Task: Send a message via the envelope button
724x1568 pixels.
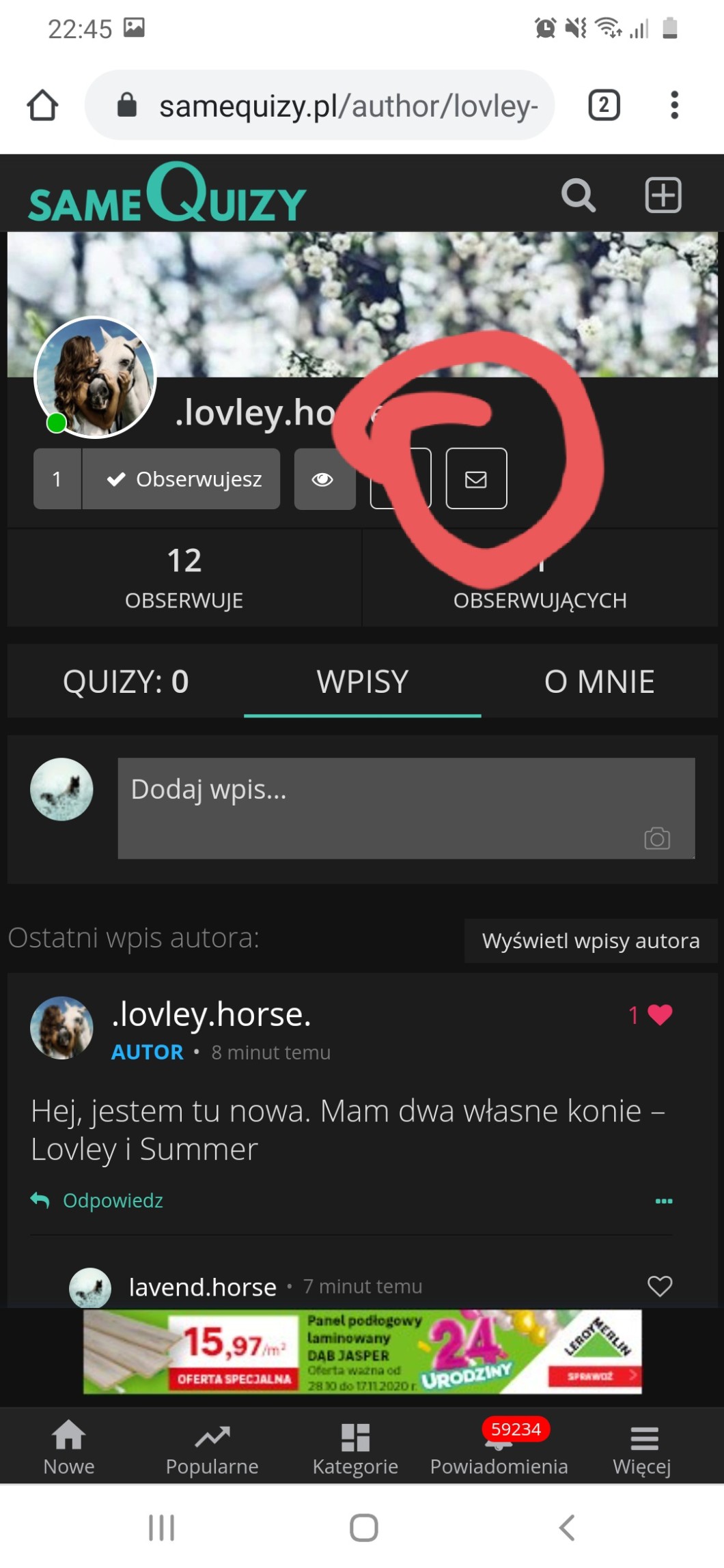Action: click(476, 479)
